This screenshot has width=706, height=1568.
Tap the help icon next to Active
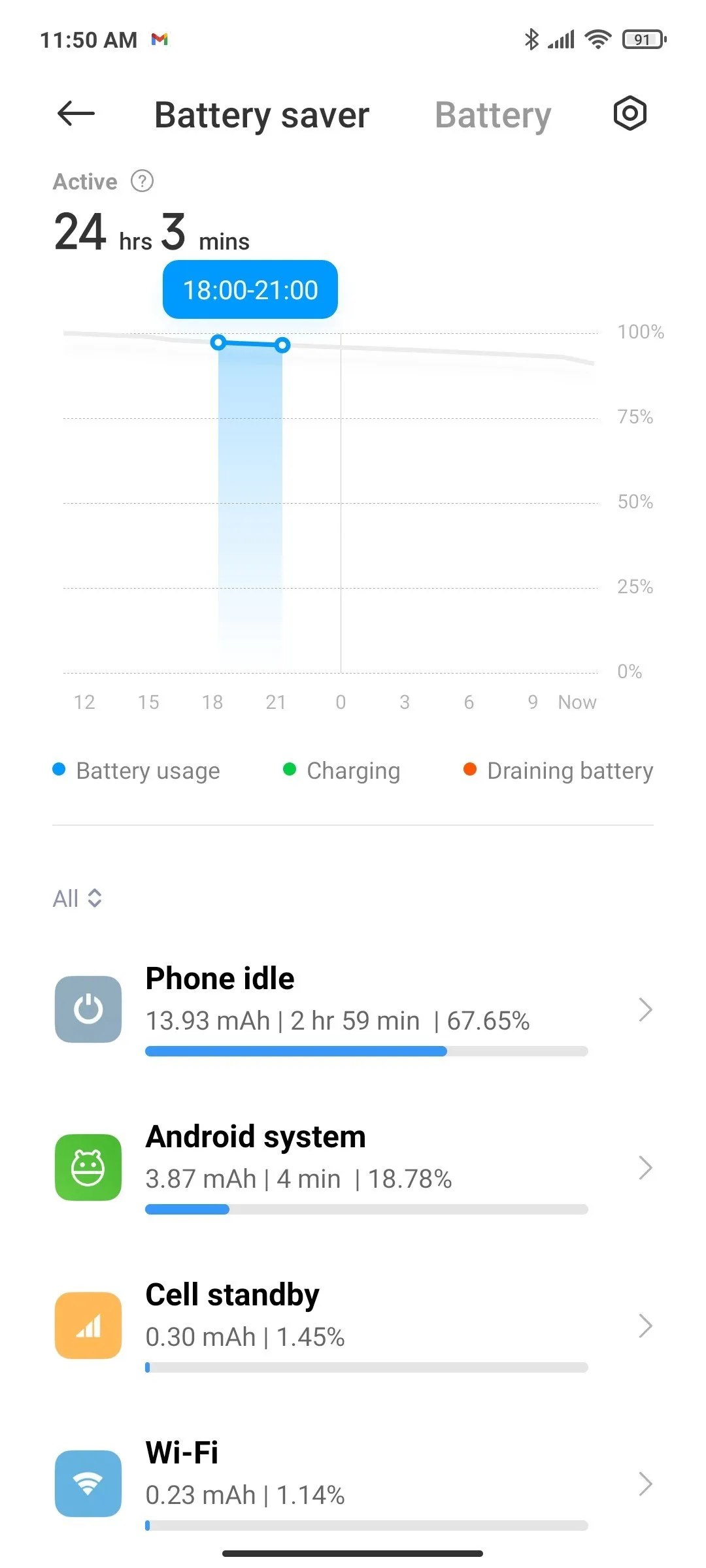pyautogui.click(x=142, y=181)
